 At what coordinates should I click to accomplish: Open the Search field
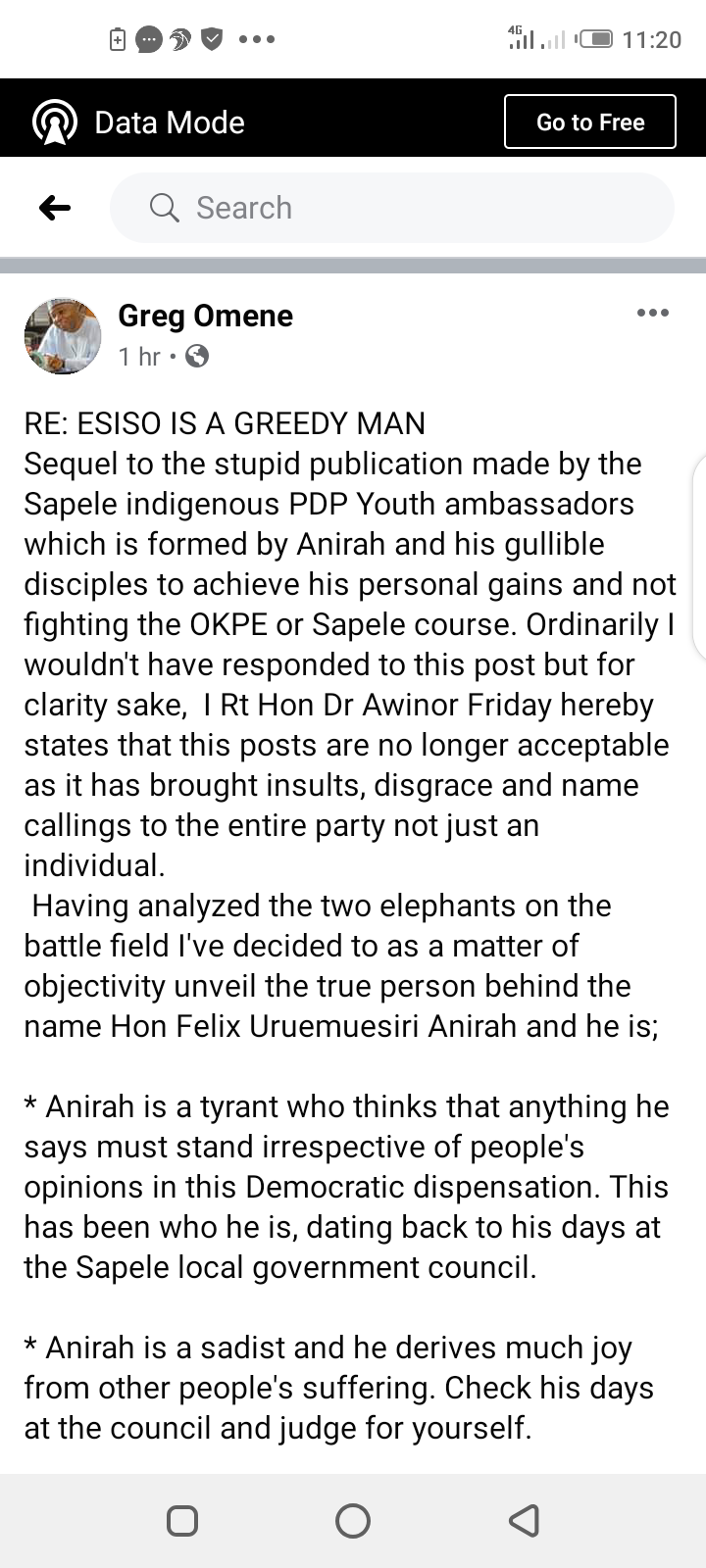coord(392,208)
